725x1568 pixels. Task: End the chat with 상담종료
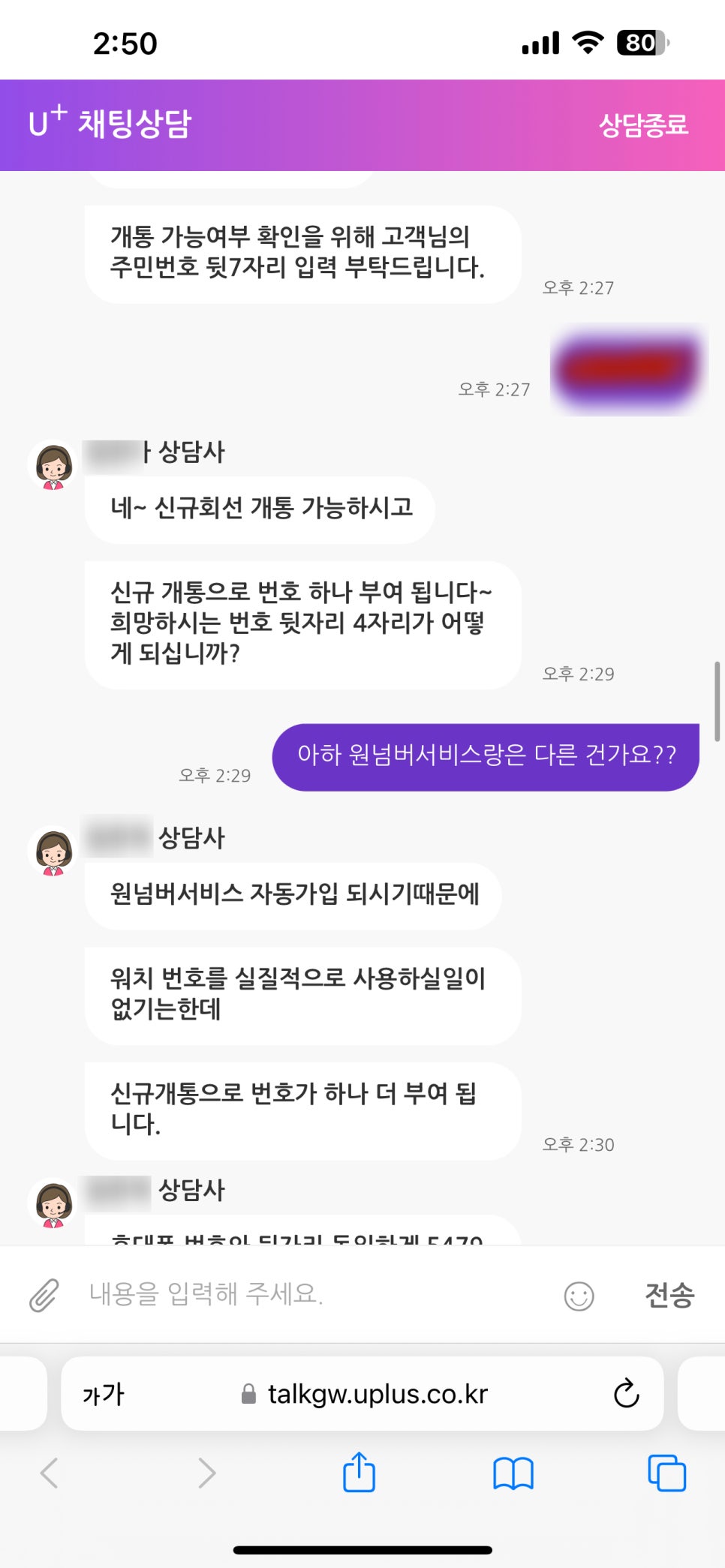[643, 125]
